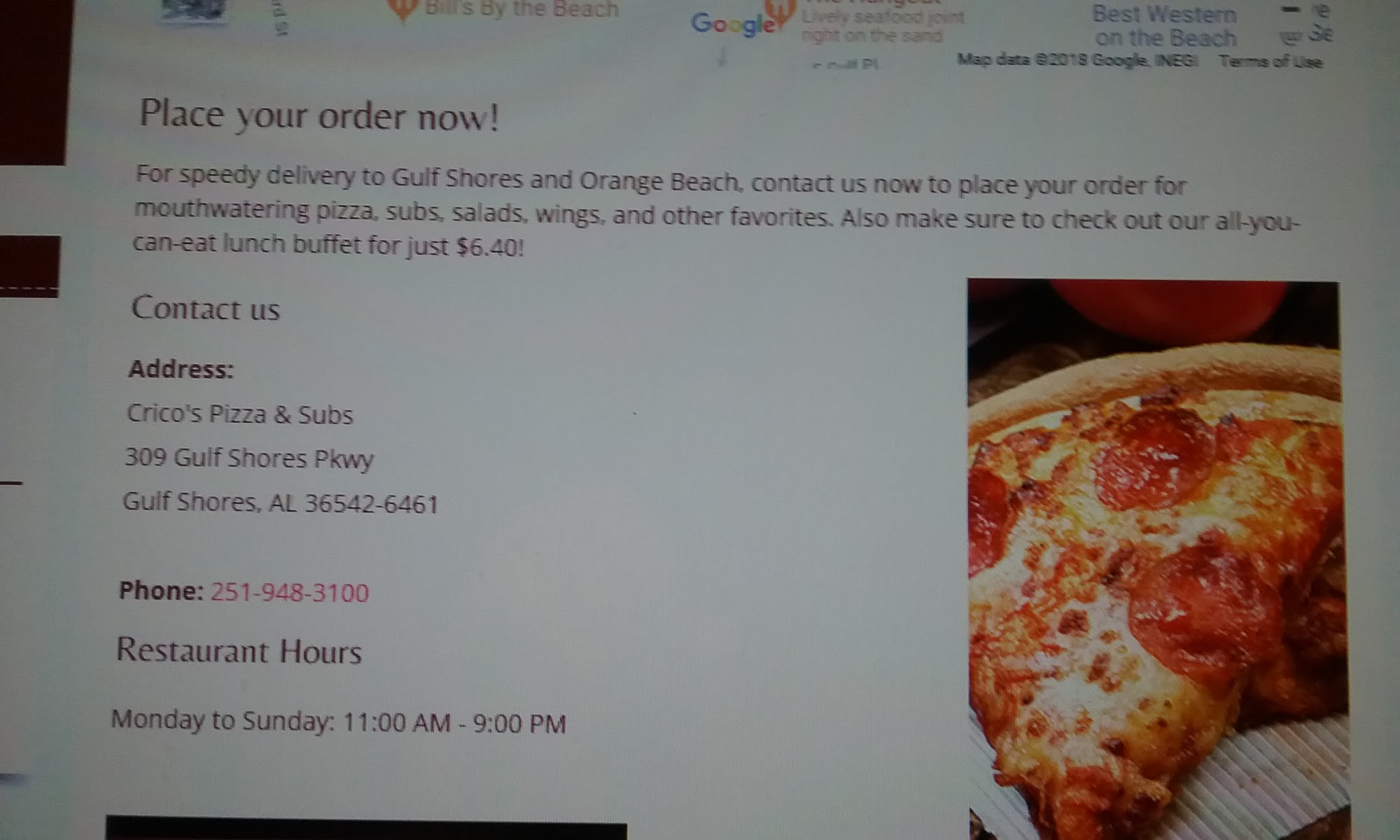Viewport: 1400px width, 840px height.
Task: Open the map's Terms of Use link
Action: (x=1270, y=62)
